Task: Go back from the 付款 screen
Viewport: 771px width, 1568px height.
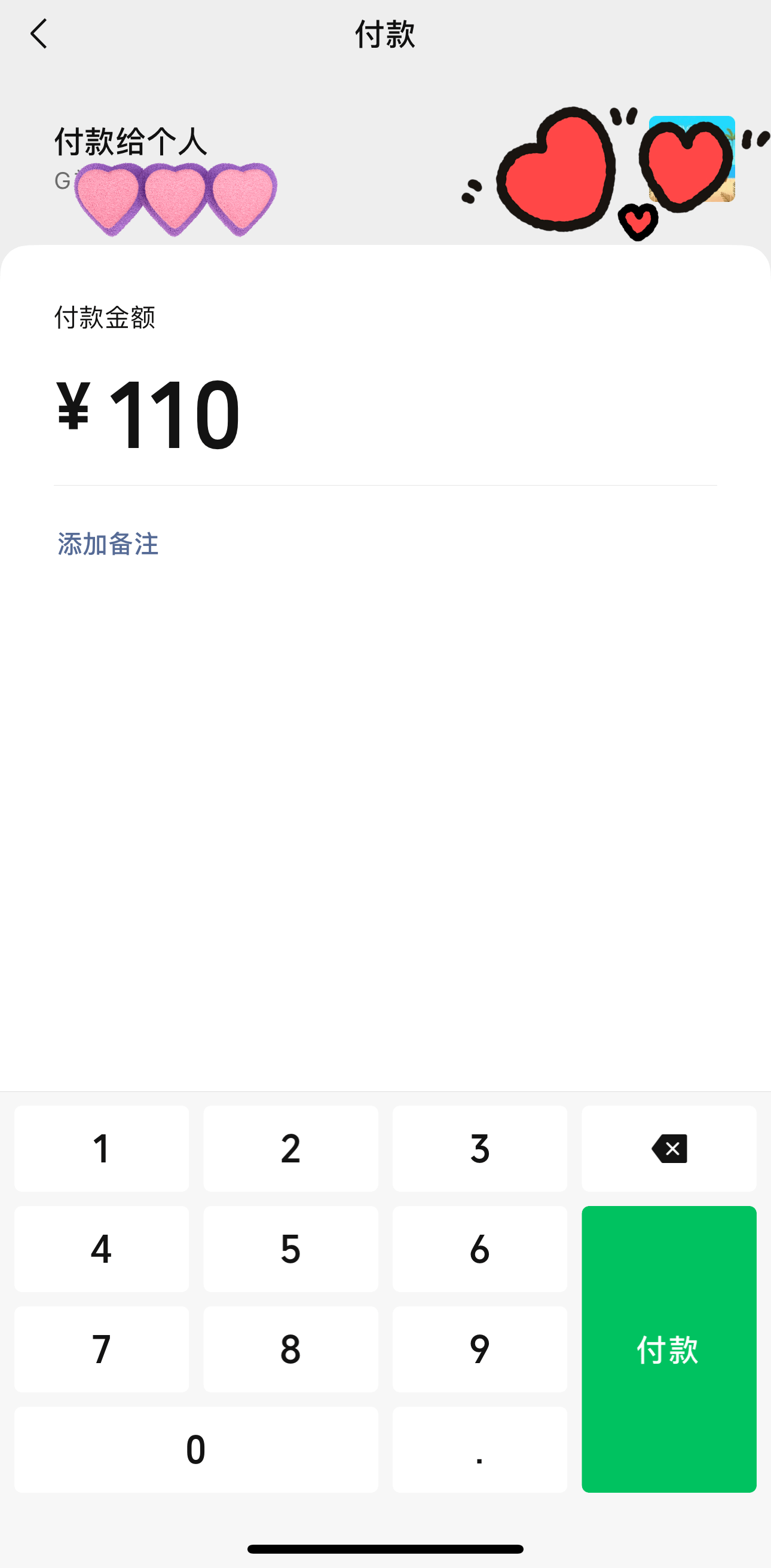Action: [x=38, y=33]
